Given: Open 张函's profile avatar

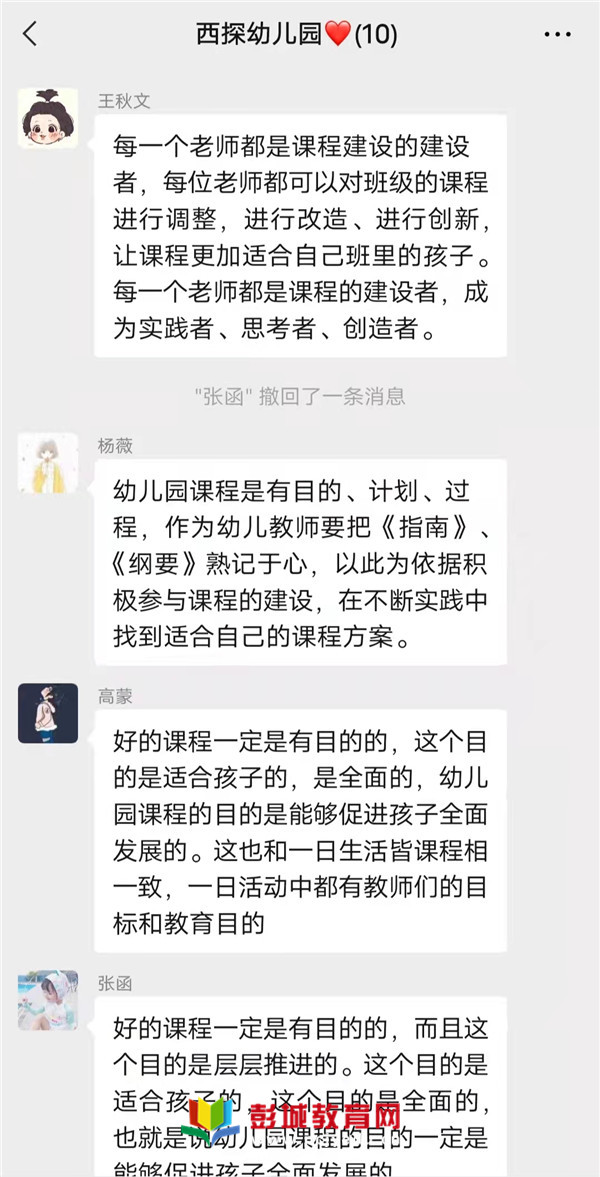Looking at the screenshot, I should pyautogui.click(x=47, y=1000).
